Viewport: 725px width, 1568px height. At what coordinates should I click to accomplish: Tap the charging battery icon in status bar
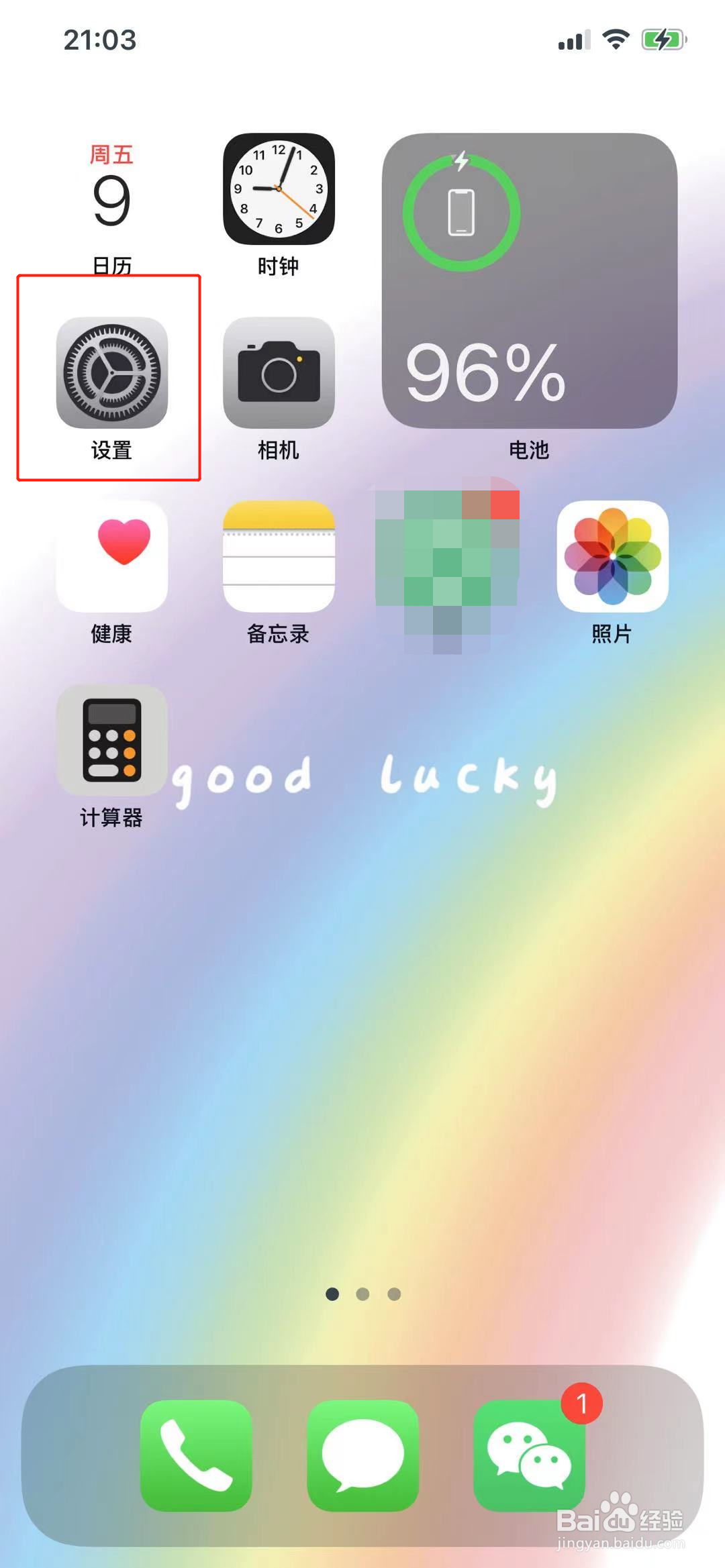tap(664, 40)
